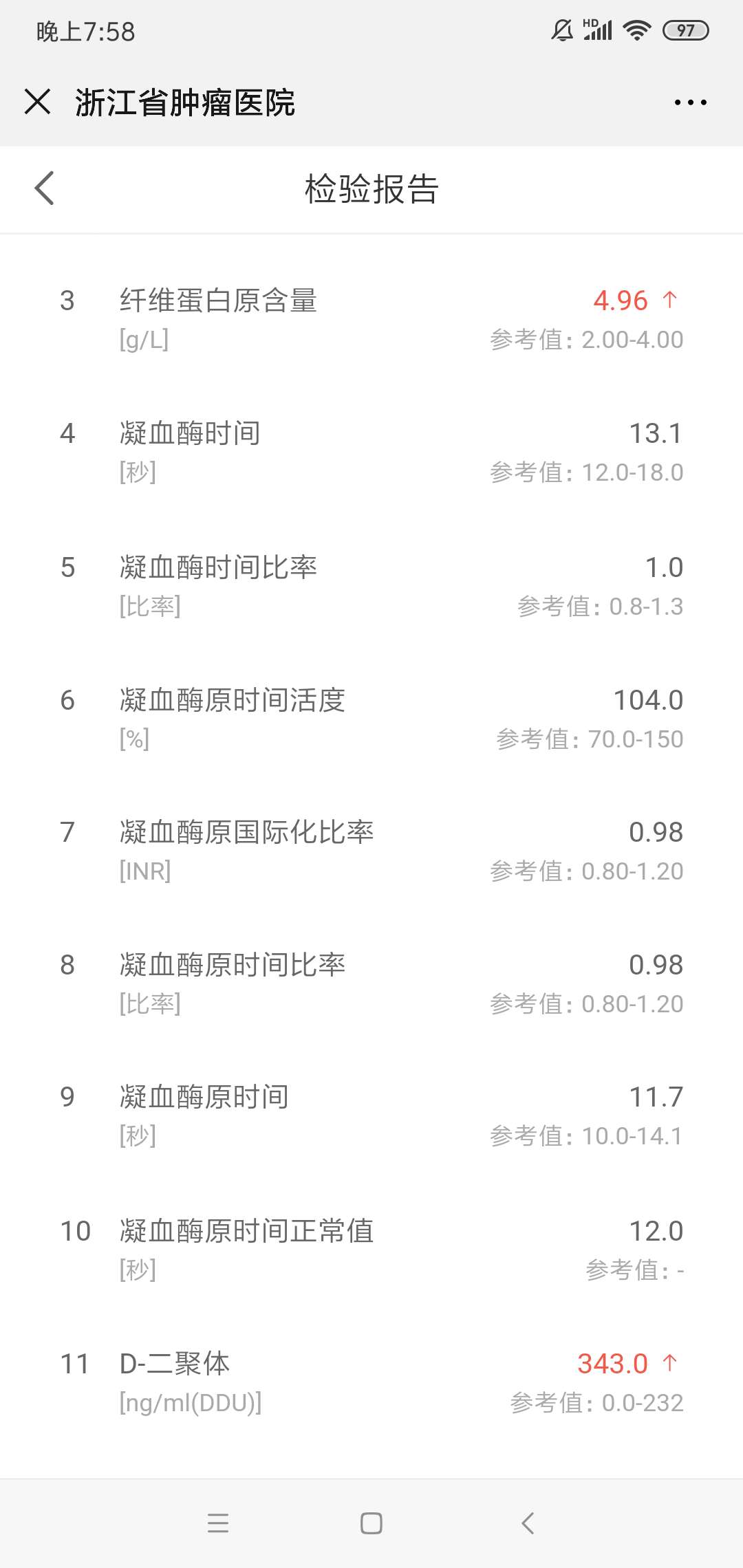
Task: Tap the rising arrow next to 4.96
Action: 669,301
